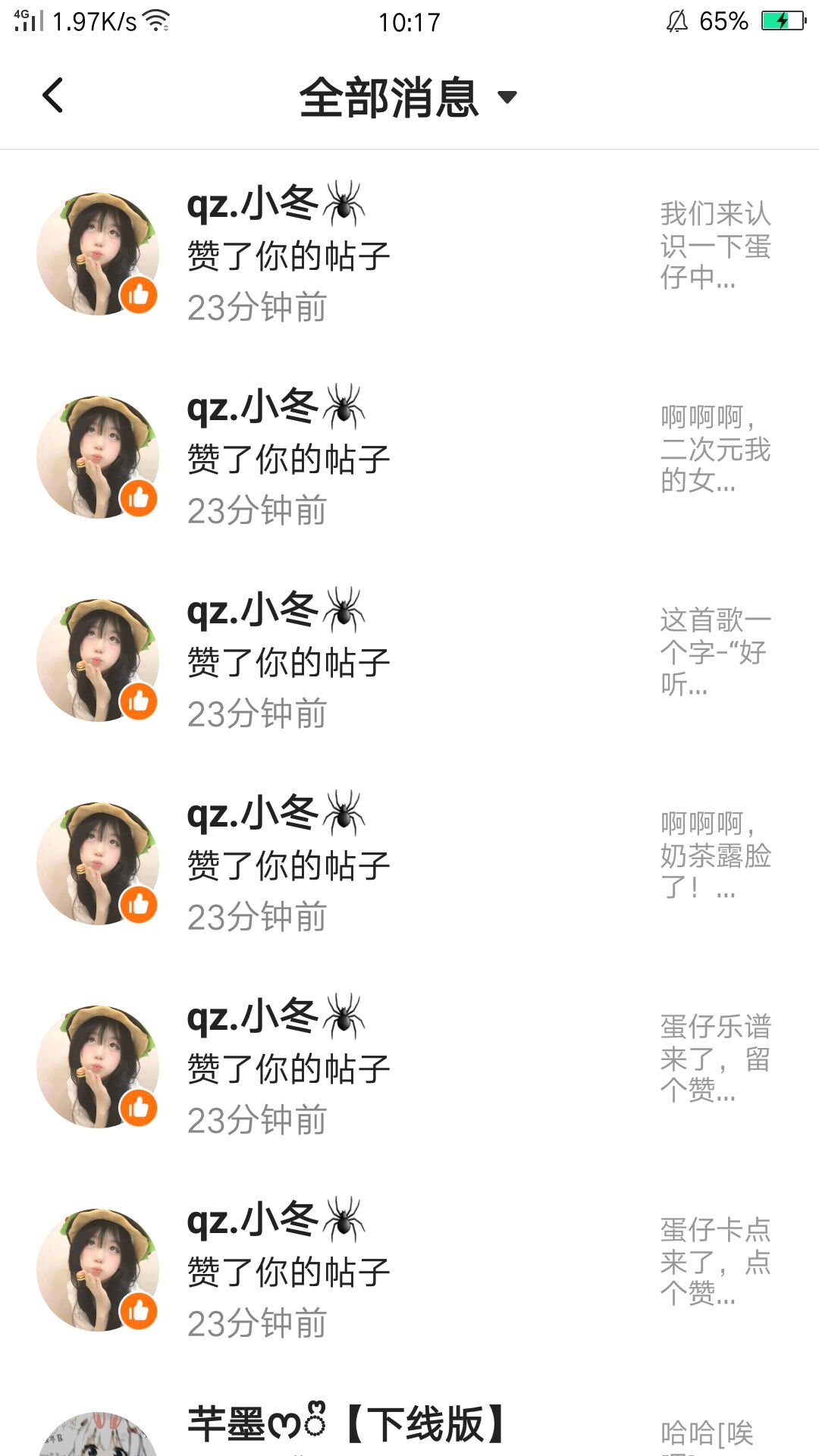
Task: Open like notification for post 蛋仔卡点来了，点个赞
Action: [409, 1270]
